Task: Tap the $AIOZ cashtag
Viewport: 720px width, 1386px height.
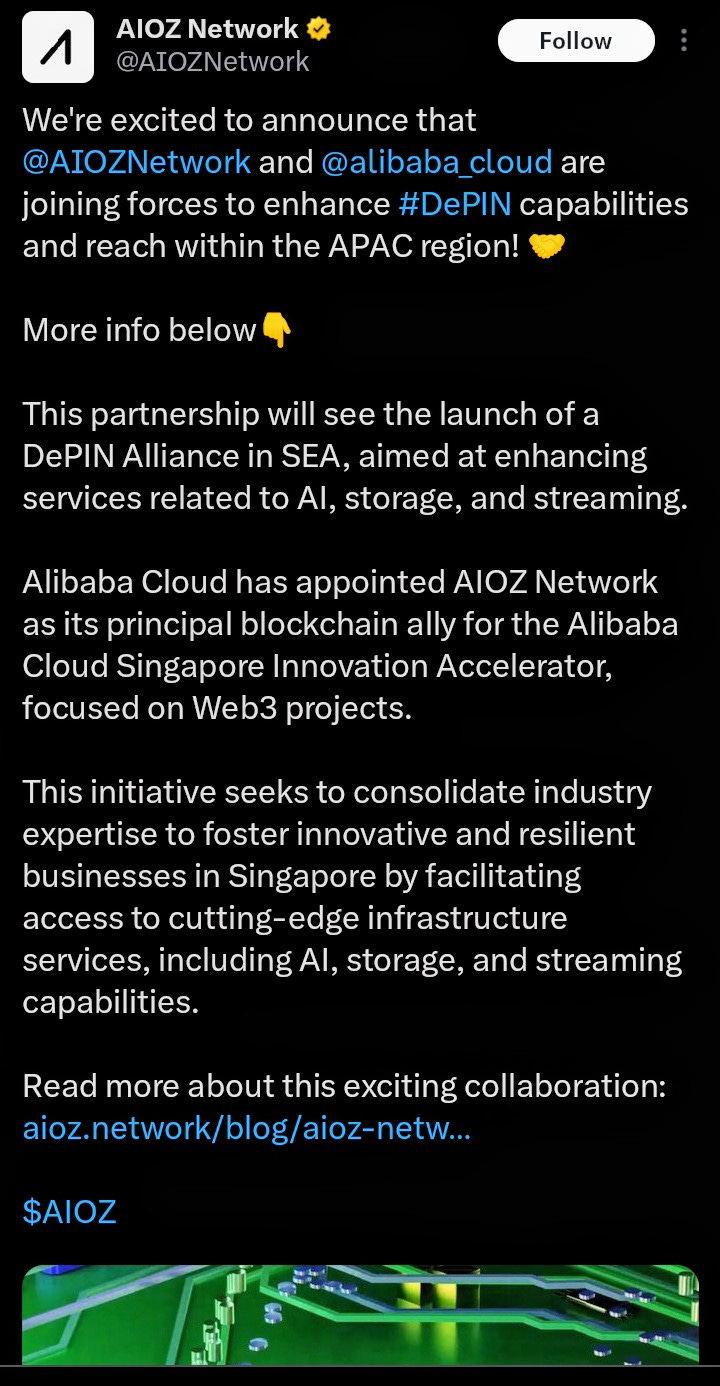Action: tap(69, 1211)
